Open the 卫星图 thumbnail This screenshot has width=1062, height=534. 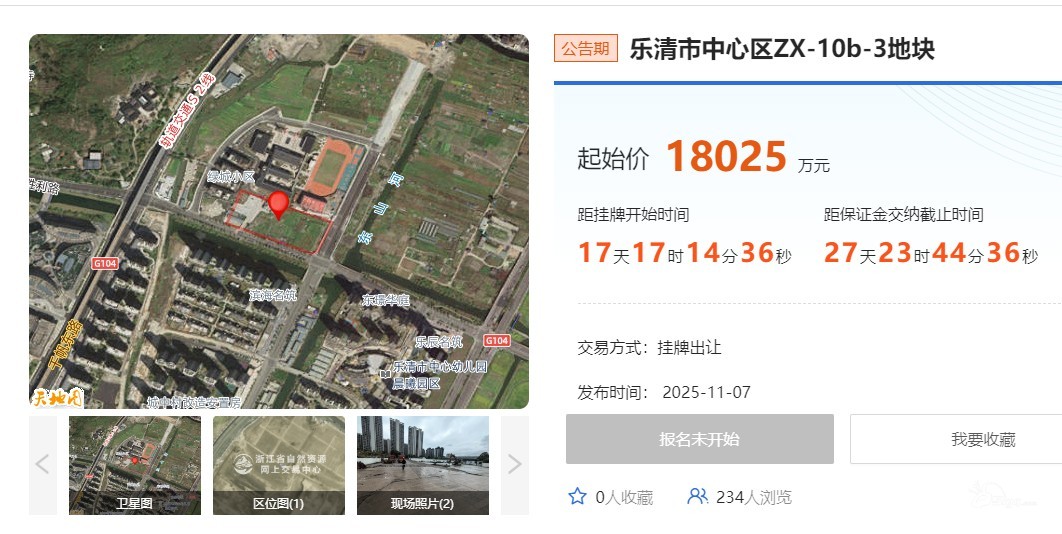coord(134,465)
